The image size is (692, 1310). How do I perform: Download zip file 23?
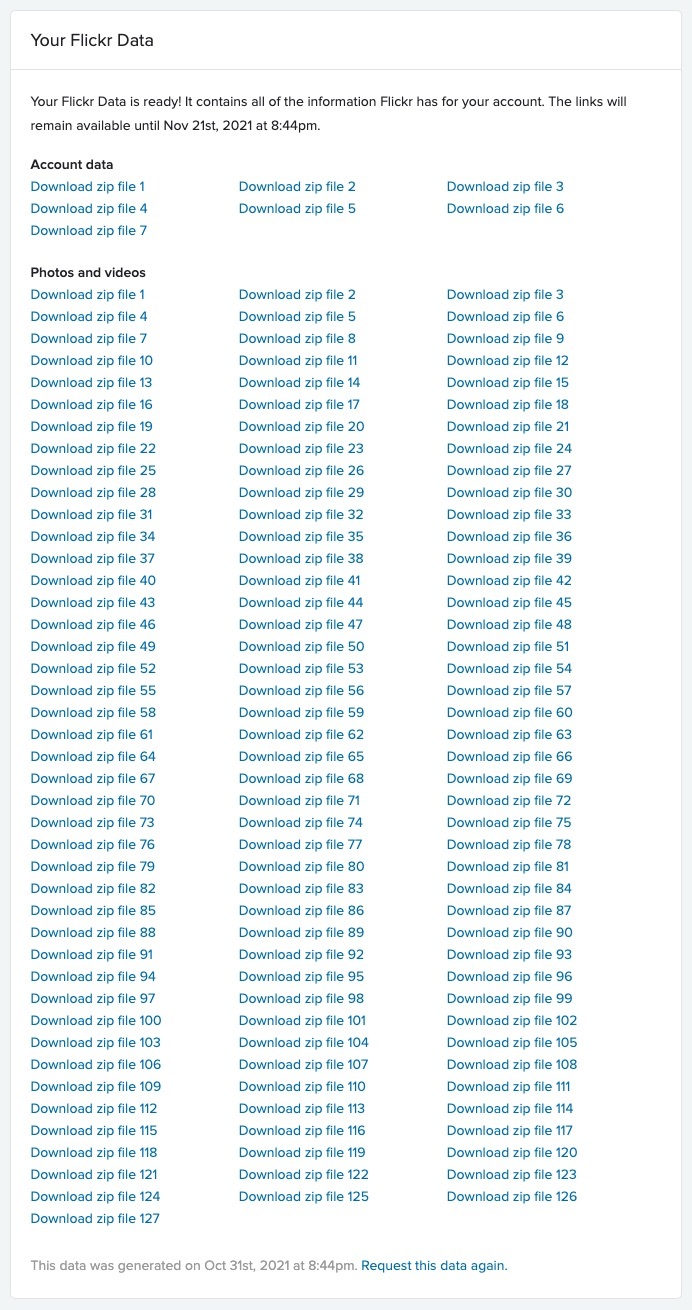[x=301, y=449]
